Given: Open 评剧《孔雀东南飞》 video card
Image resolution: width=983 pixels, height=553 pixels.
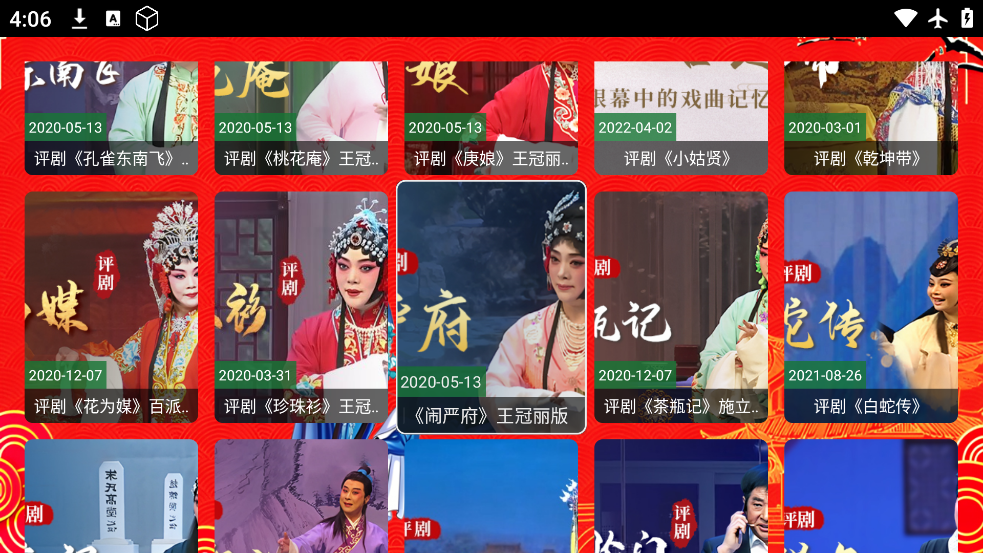Looking at the screenshot, I should 111,117.
